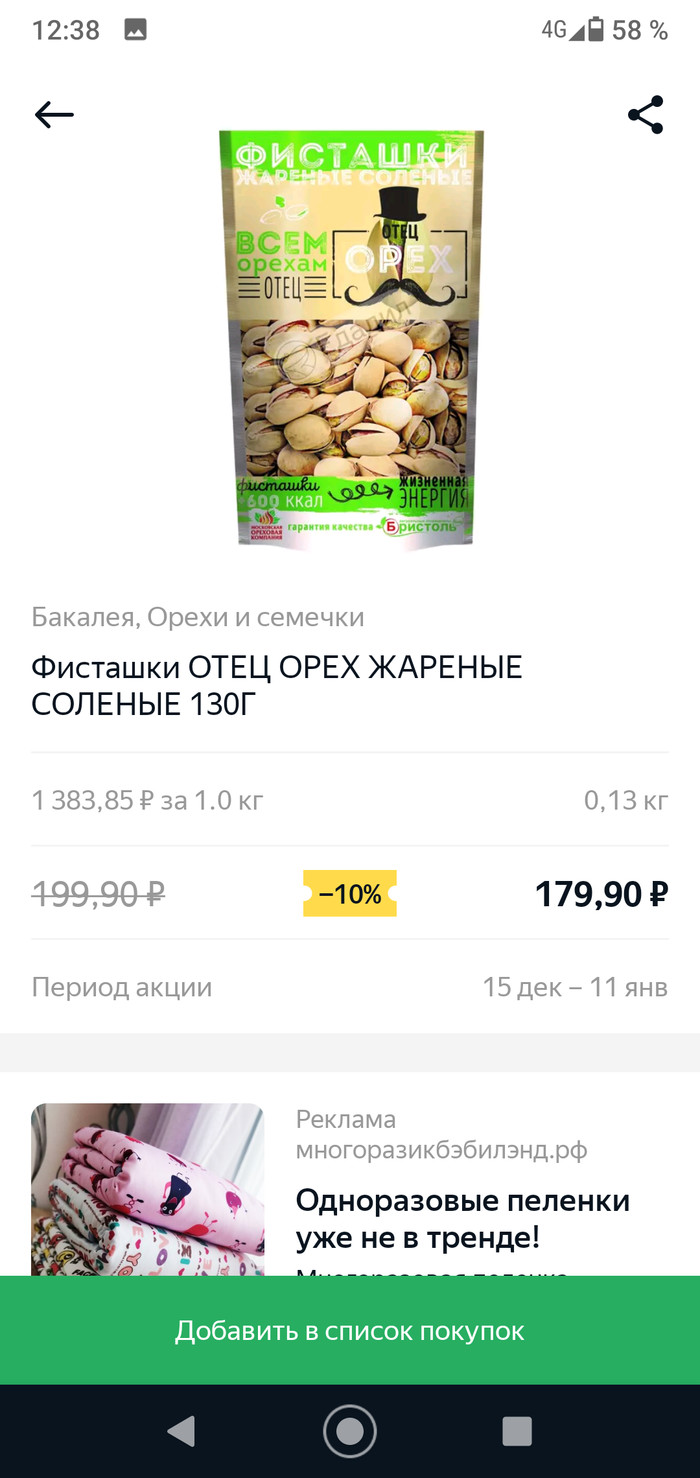Open recent apps from navigation bar

[x=517, y=1432]
